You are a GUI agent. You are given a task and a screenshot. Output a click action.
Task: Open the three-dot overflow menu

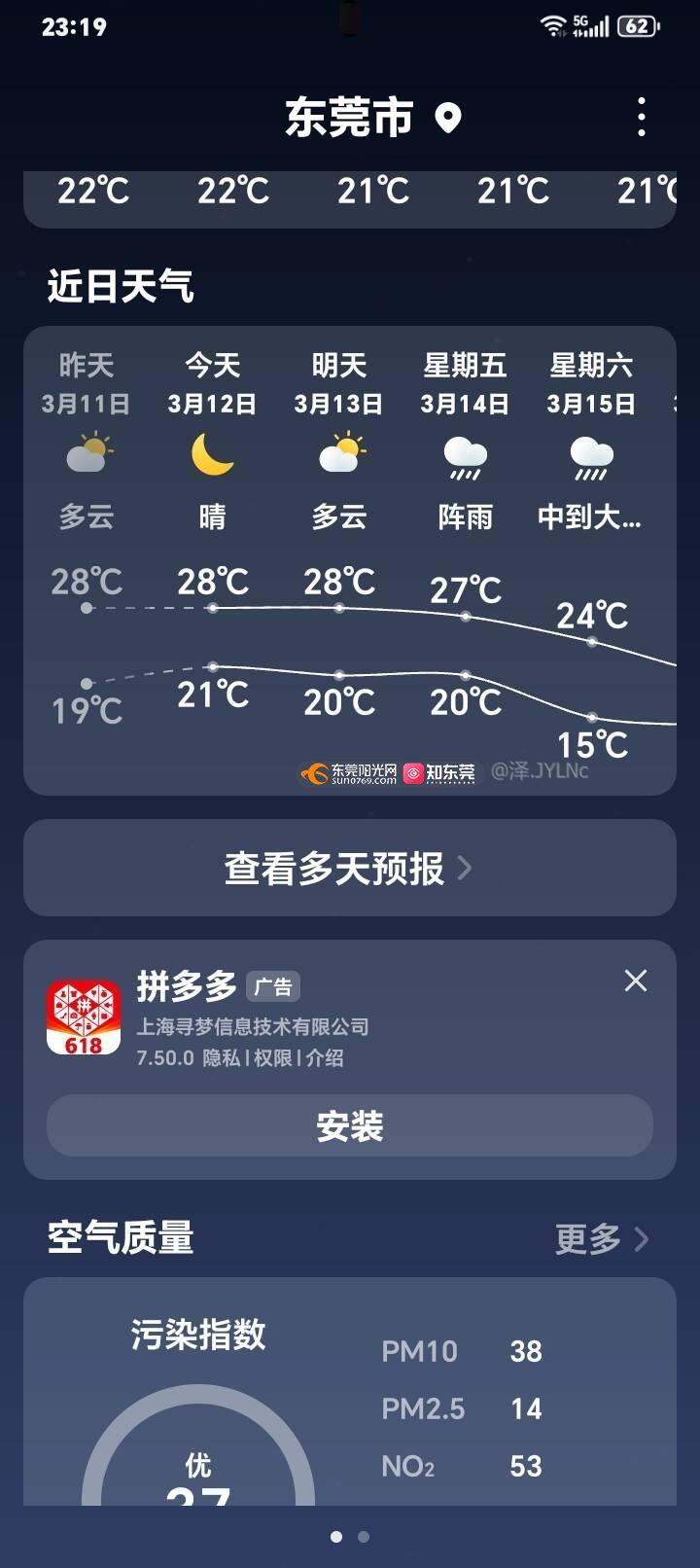[x=641, y=118]
